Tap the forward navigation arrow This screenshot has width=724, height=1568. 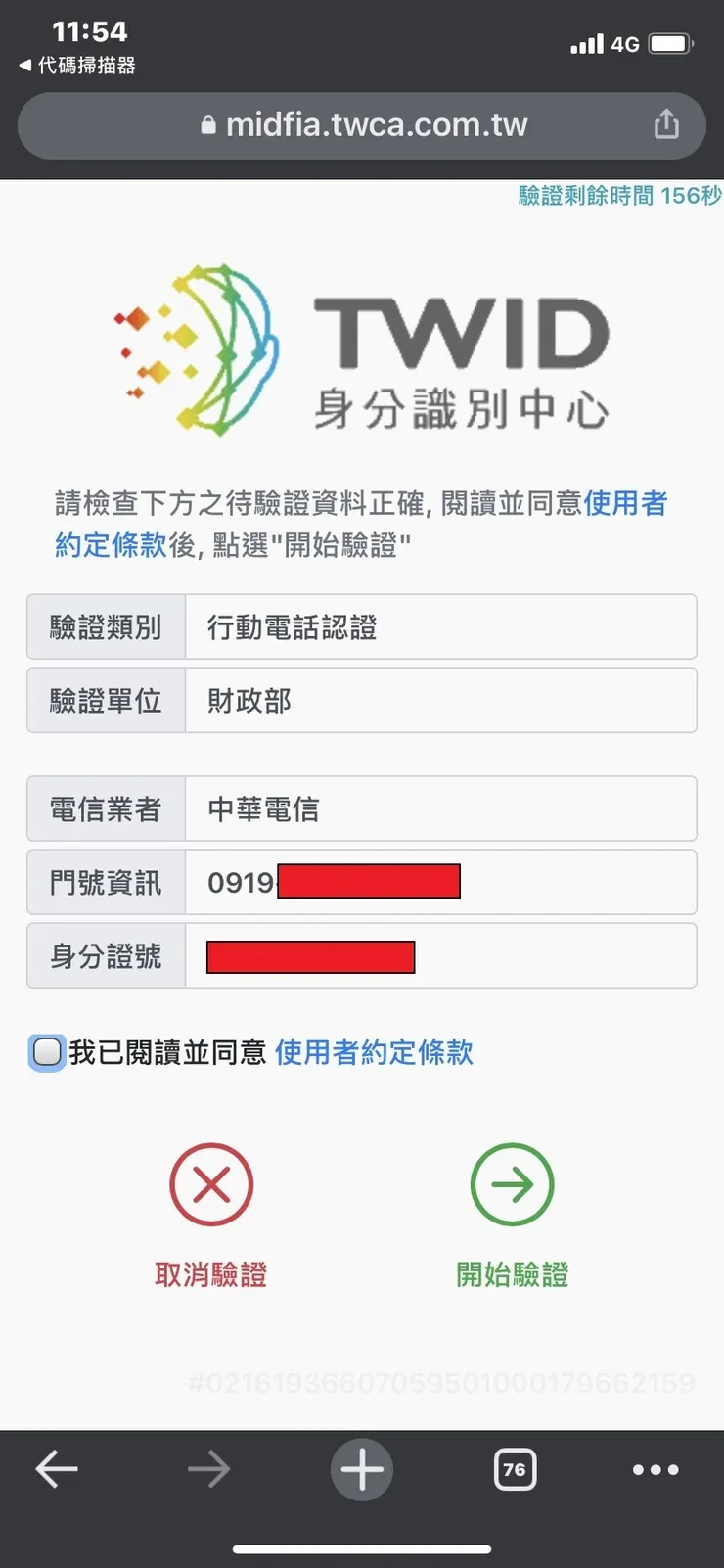coord(208,1468)
